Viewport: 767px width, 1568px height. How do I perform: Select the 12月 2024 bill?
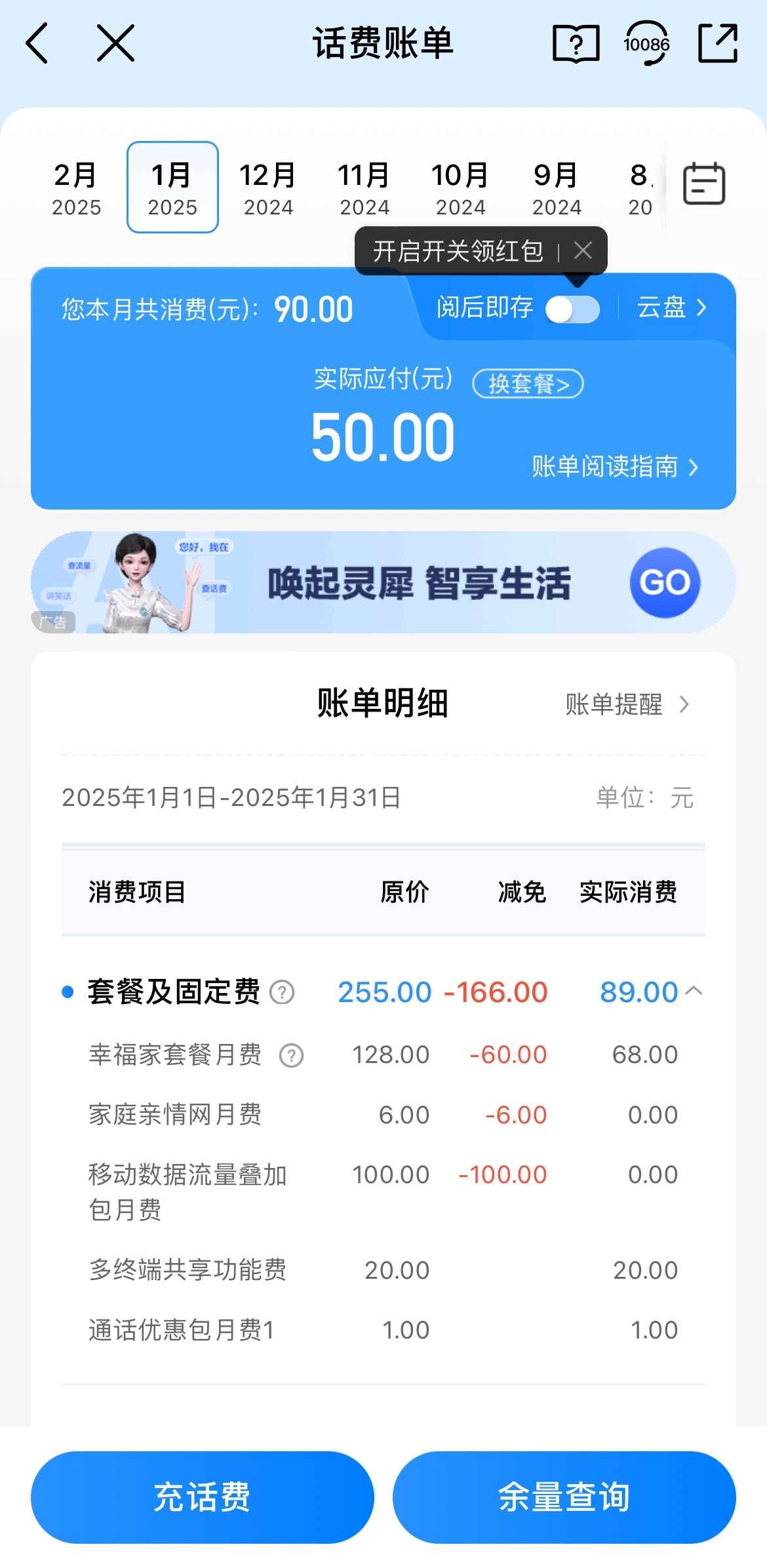click(267, 188)
